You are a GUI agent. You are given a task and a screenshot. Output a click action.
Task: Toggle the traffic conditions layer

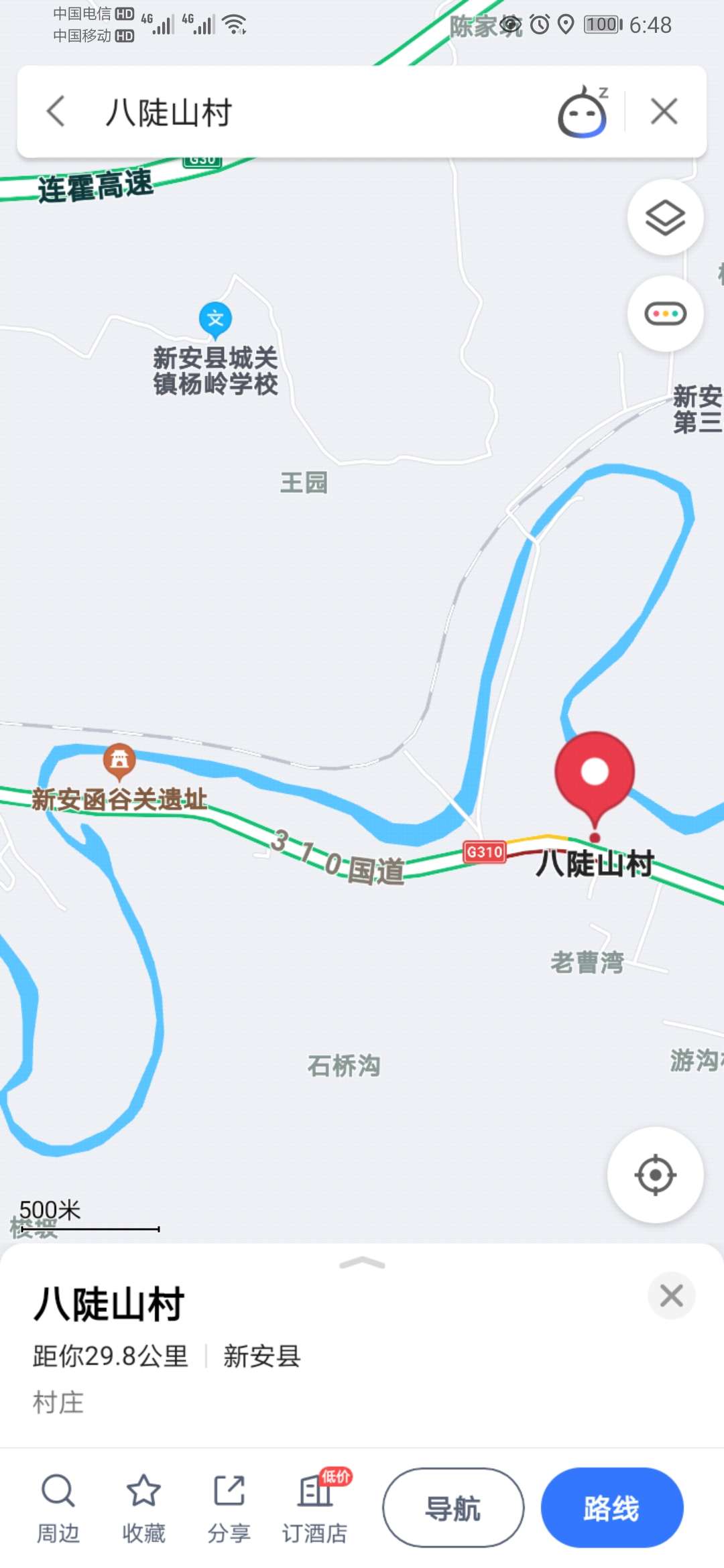pos(665,314)
